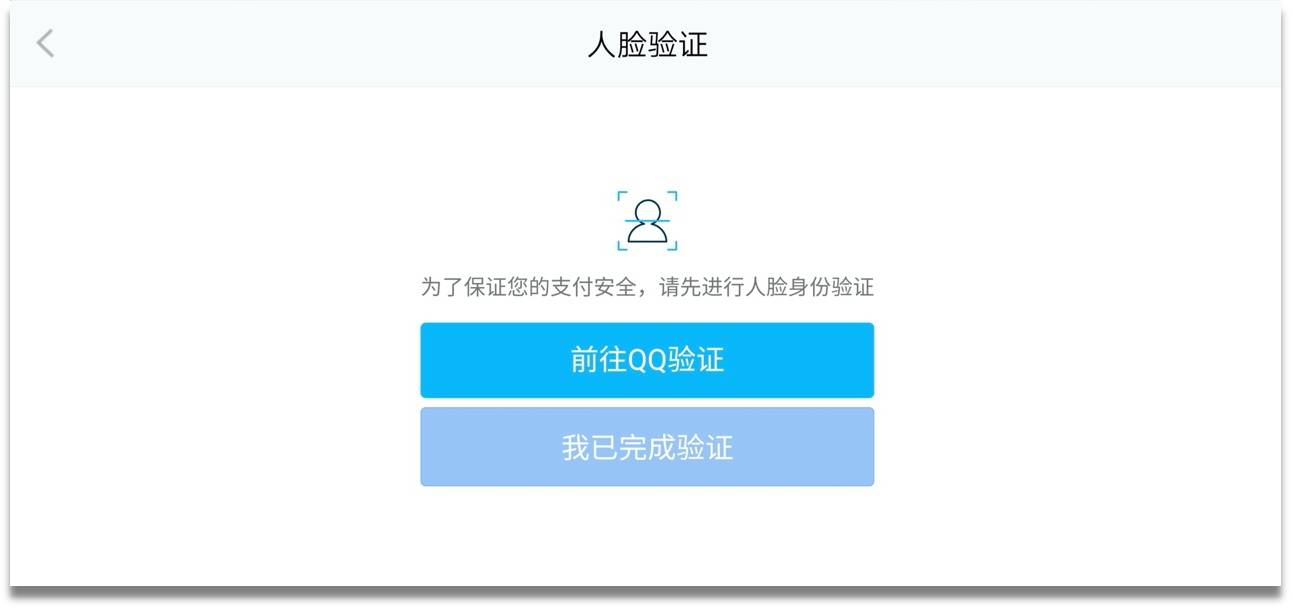Go back using the top-left arrow

click(45, 44)
